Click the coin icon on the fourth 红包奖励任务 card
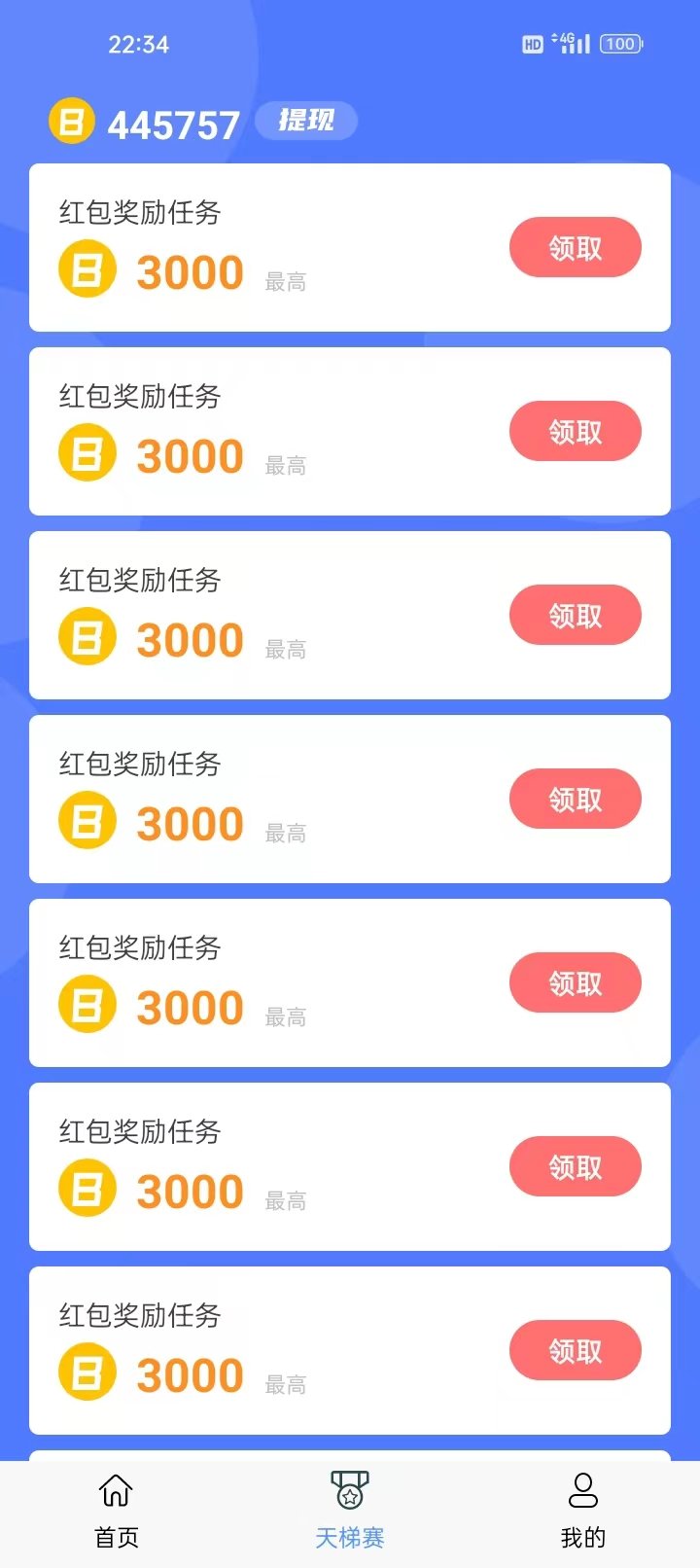Screen dimensions: 700x1568 coord(86,819)
